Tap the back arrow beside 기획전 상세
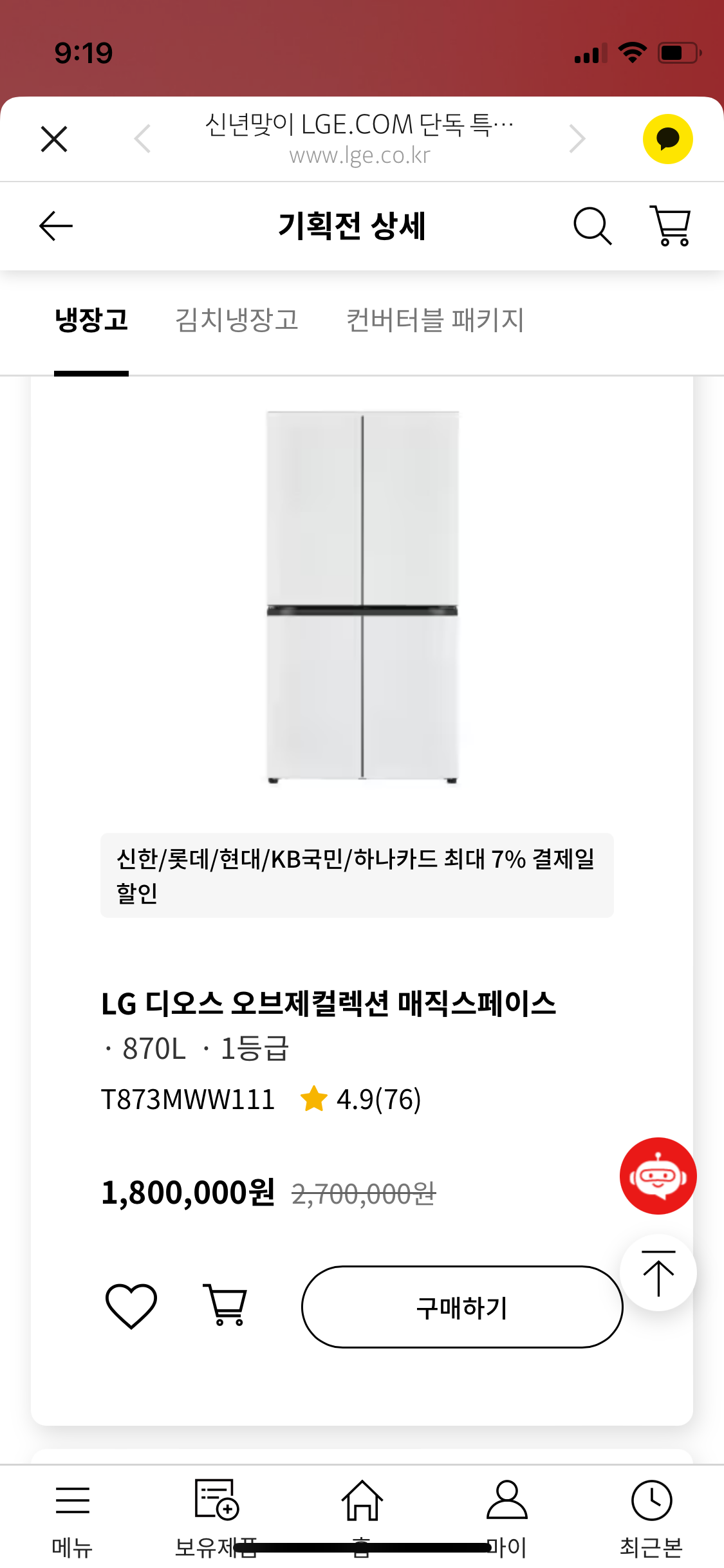 (x=56, y=226)
